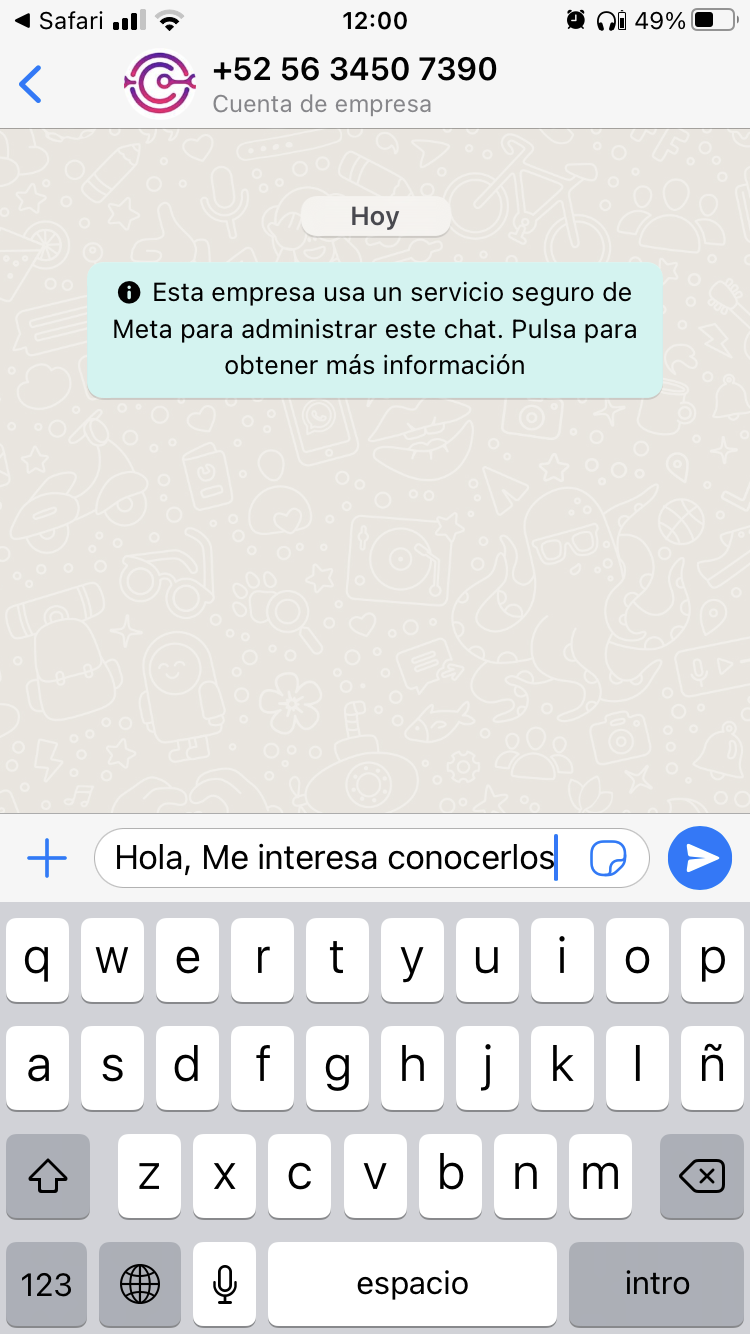Open the Meta secure service info notice
Image resolution: width=750 pixels, height=1334 pixels.
374,330
